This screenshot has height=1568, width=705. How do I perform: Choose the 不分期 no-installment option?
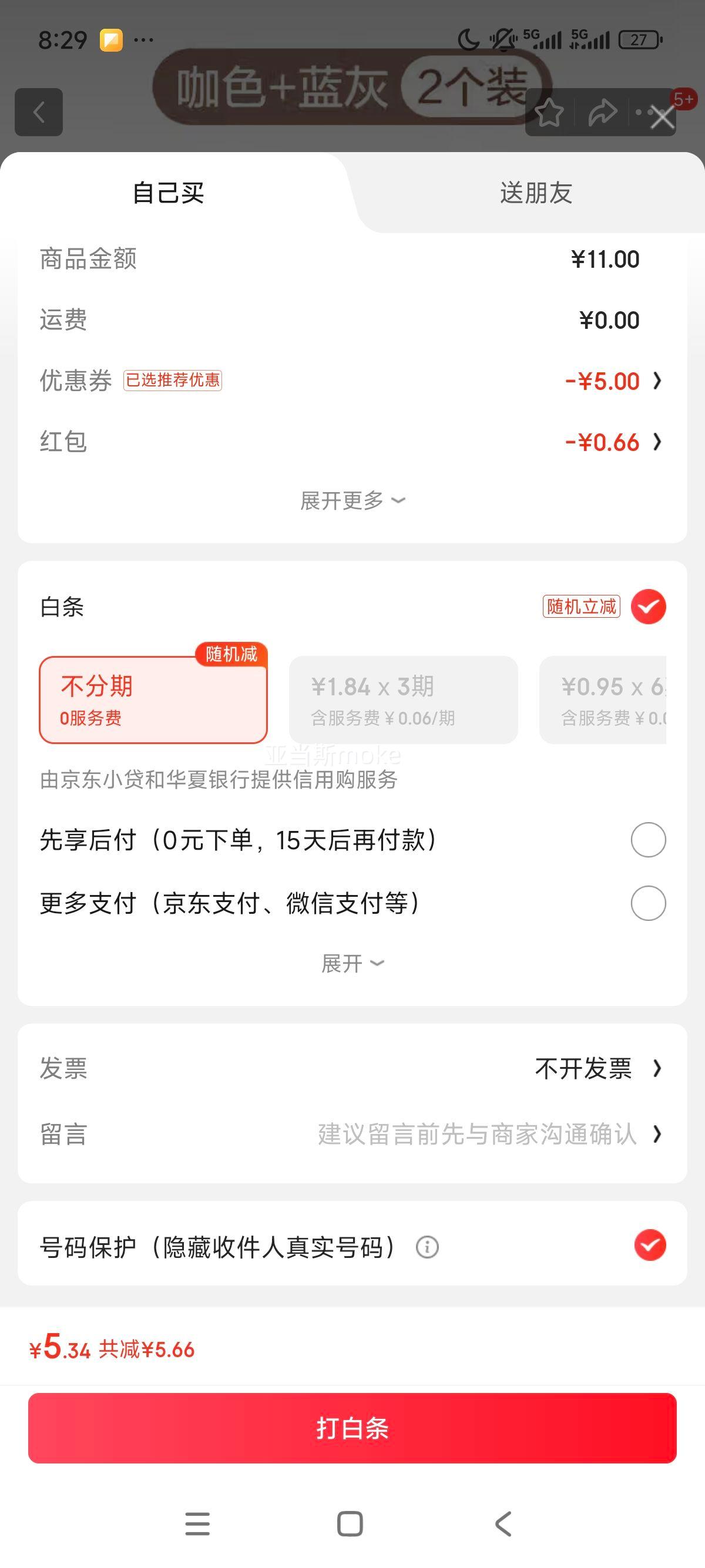[x=153, y=699]
